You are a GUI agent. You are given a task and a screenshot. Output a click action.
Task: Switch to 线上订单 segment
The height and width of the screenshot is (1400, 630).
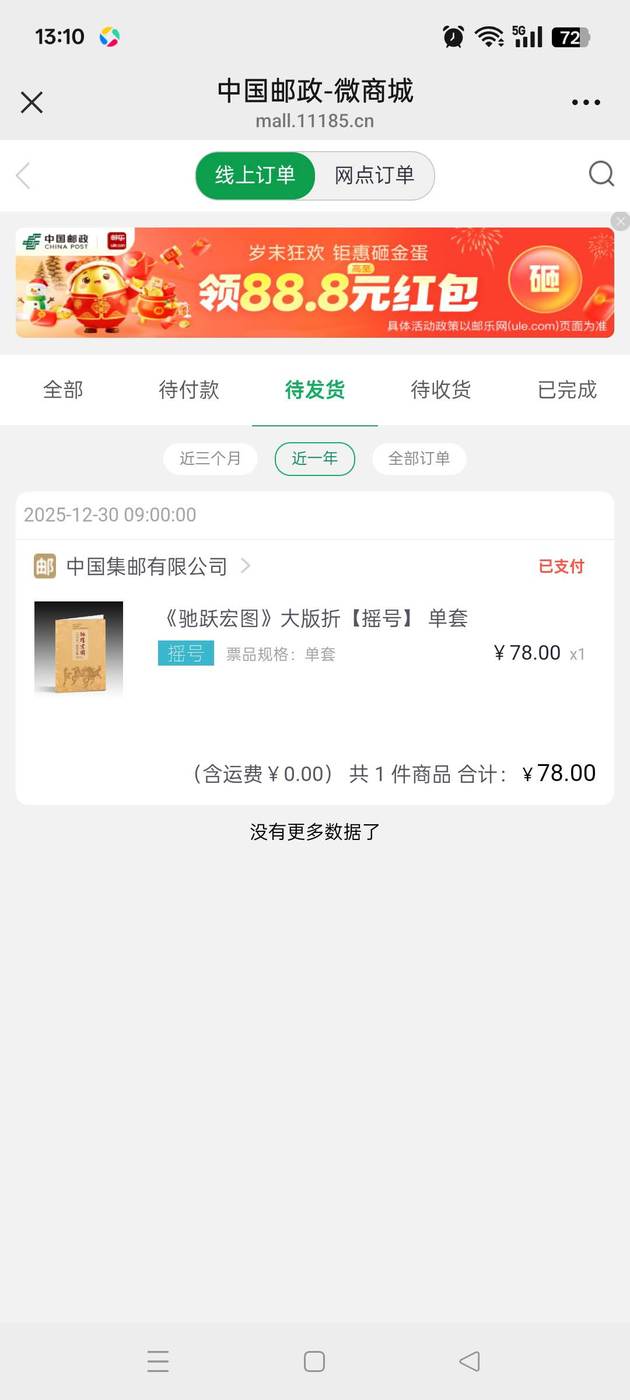[x=256, y=175]
